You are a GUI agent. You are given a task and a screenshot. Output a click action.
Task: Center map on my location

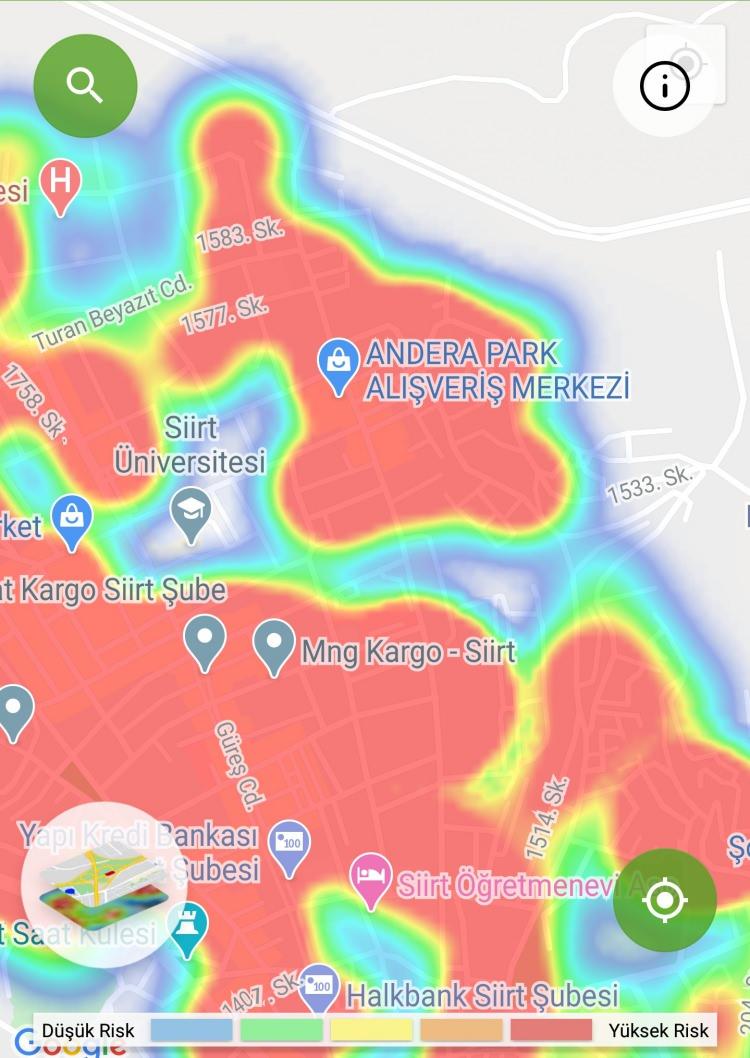pos(664,900)
